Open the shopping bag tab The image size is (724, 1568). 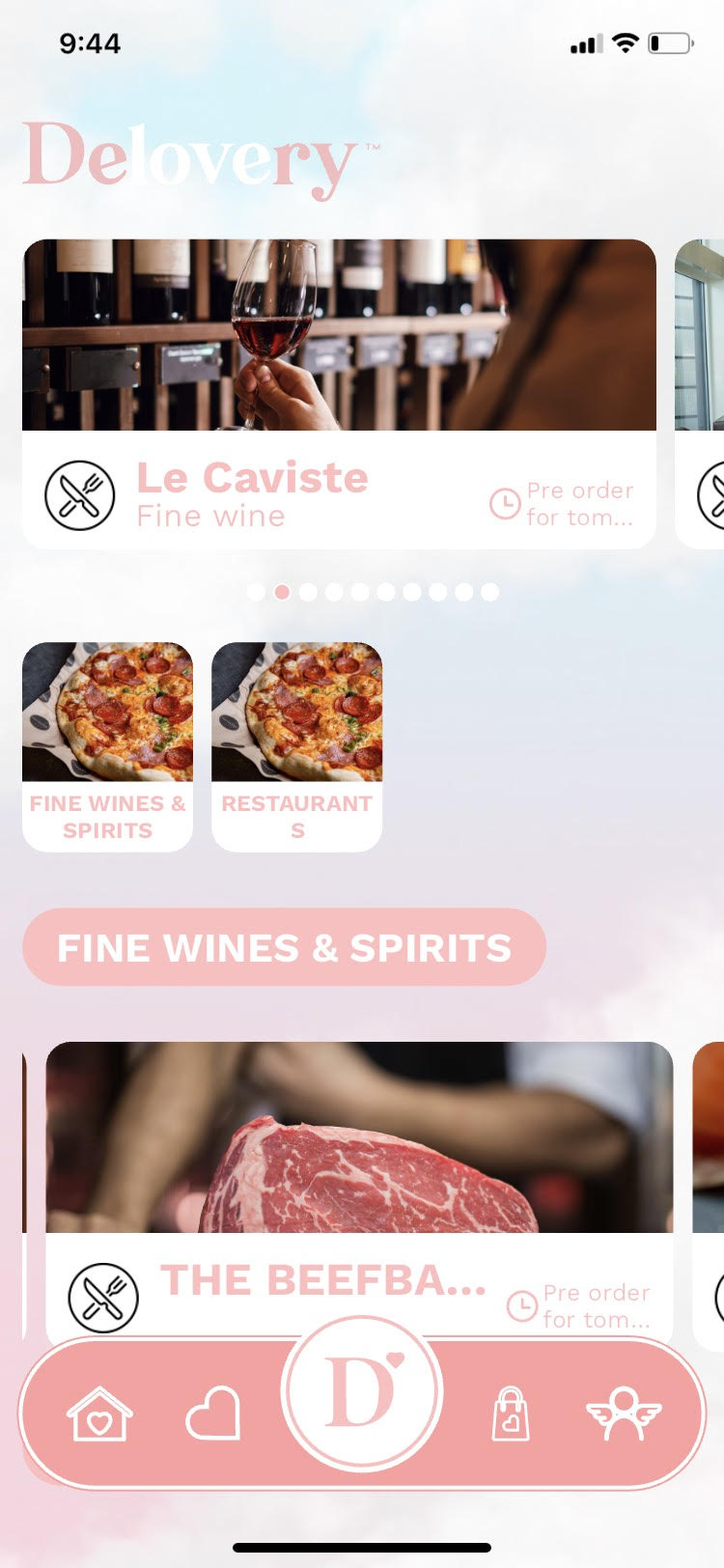[x=510, y=1414]
